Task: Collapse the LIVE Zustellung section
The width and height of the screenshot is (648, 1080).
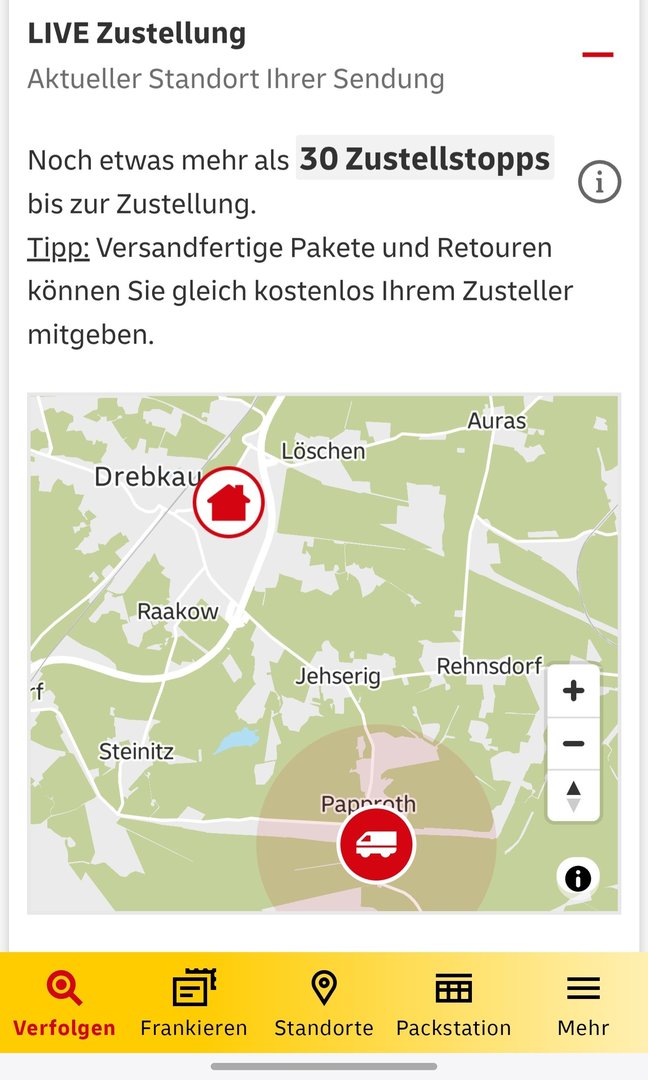Action: coord(597,54)
